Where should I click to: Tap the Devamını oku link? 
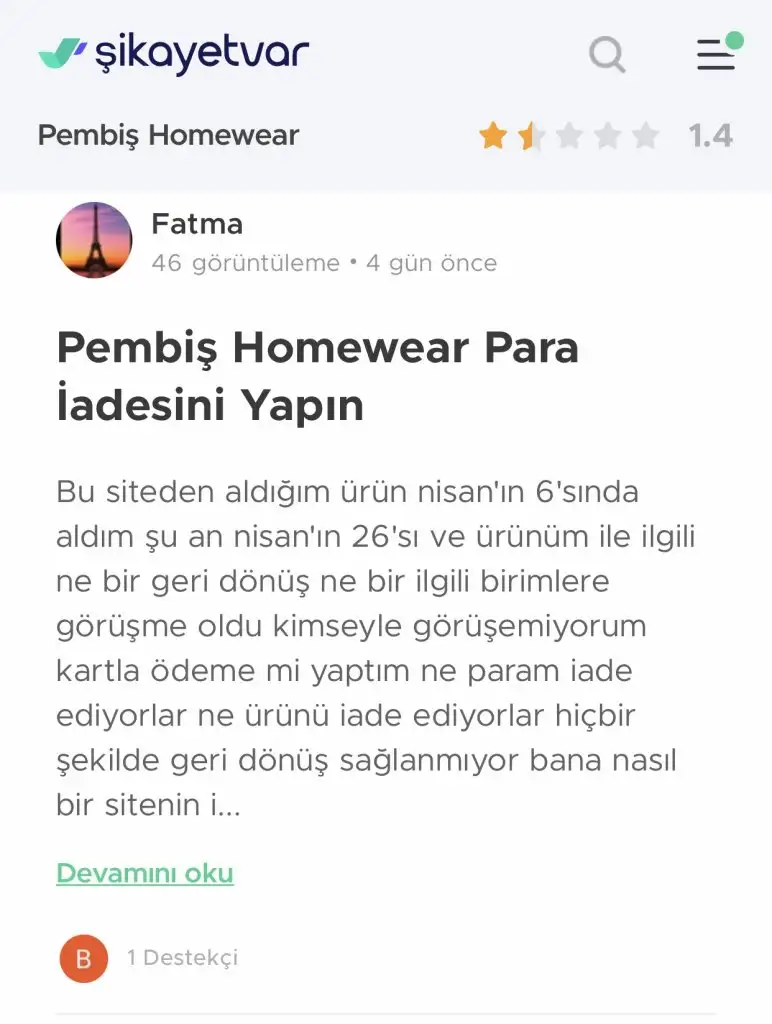[144, 873]
